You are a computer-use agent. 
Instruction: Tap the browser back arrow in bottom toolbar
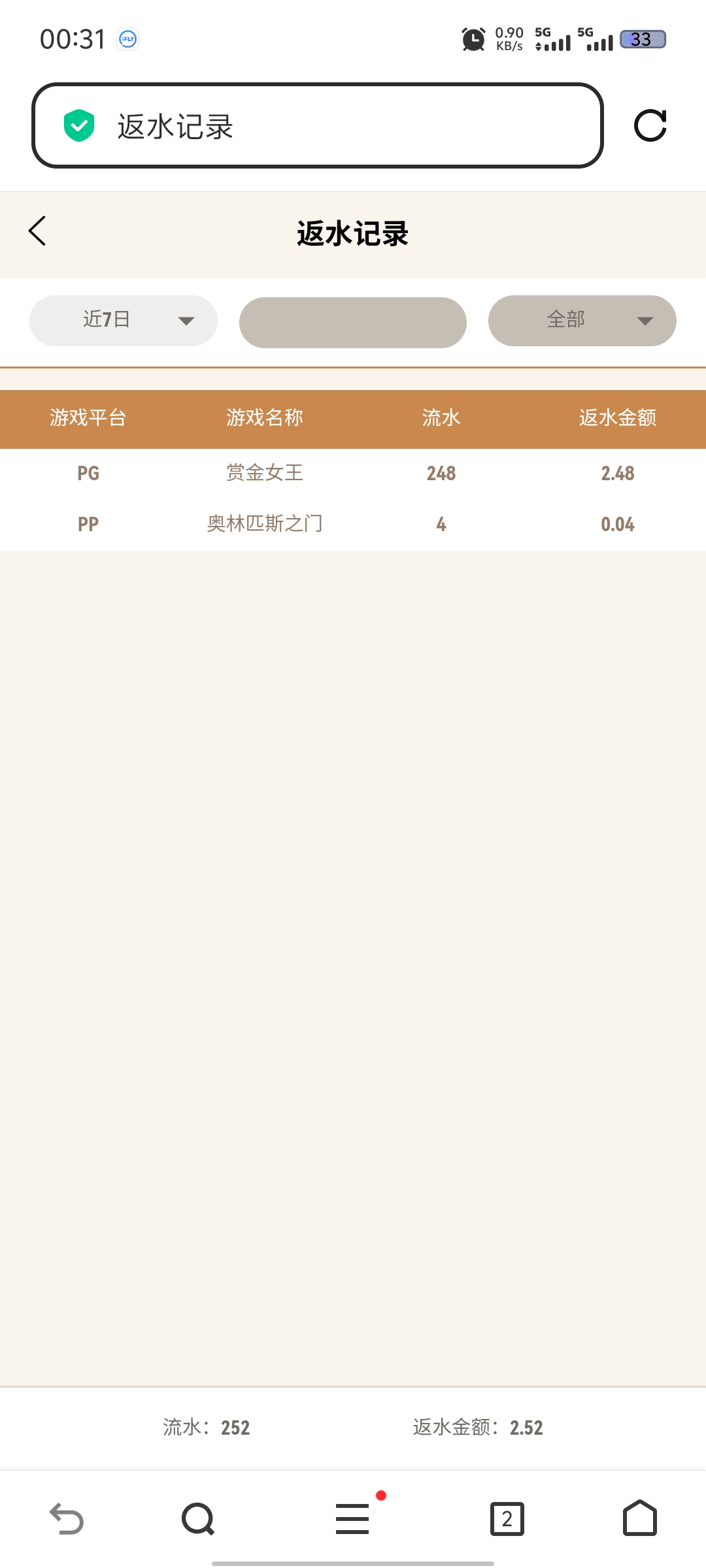(67, 1518)
